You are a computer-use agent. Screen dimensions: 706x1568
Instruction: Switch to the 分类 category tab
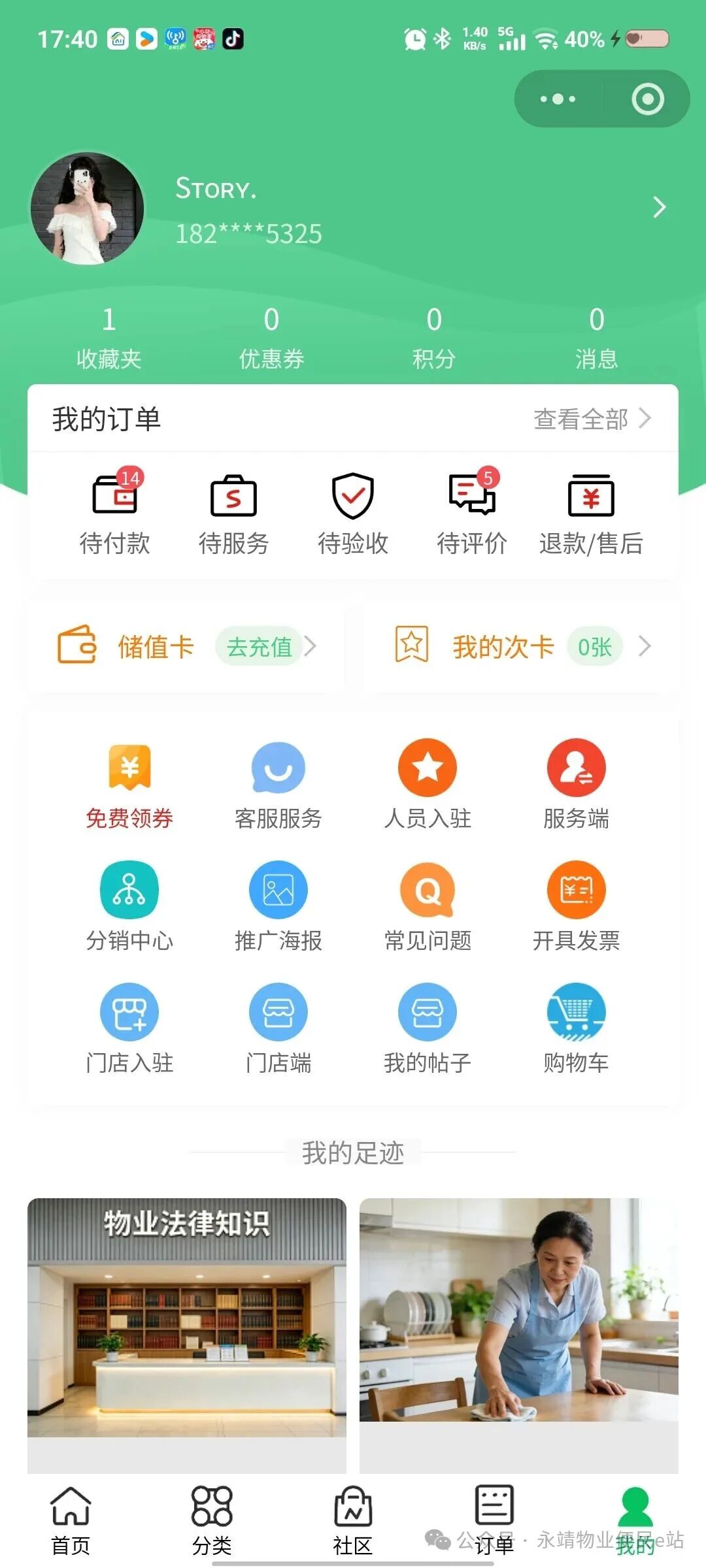pos(212,1520)
